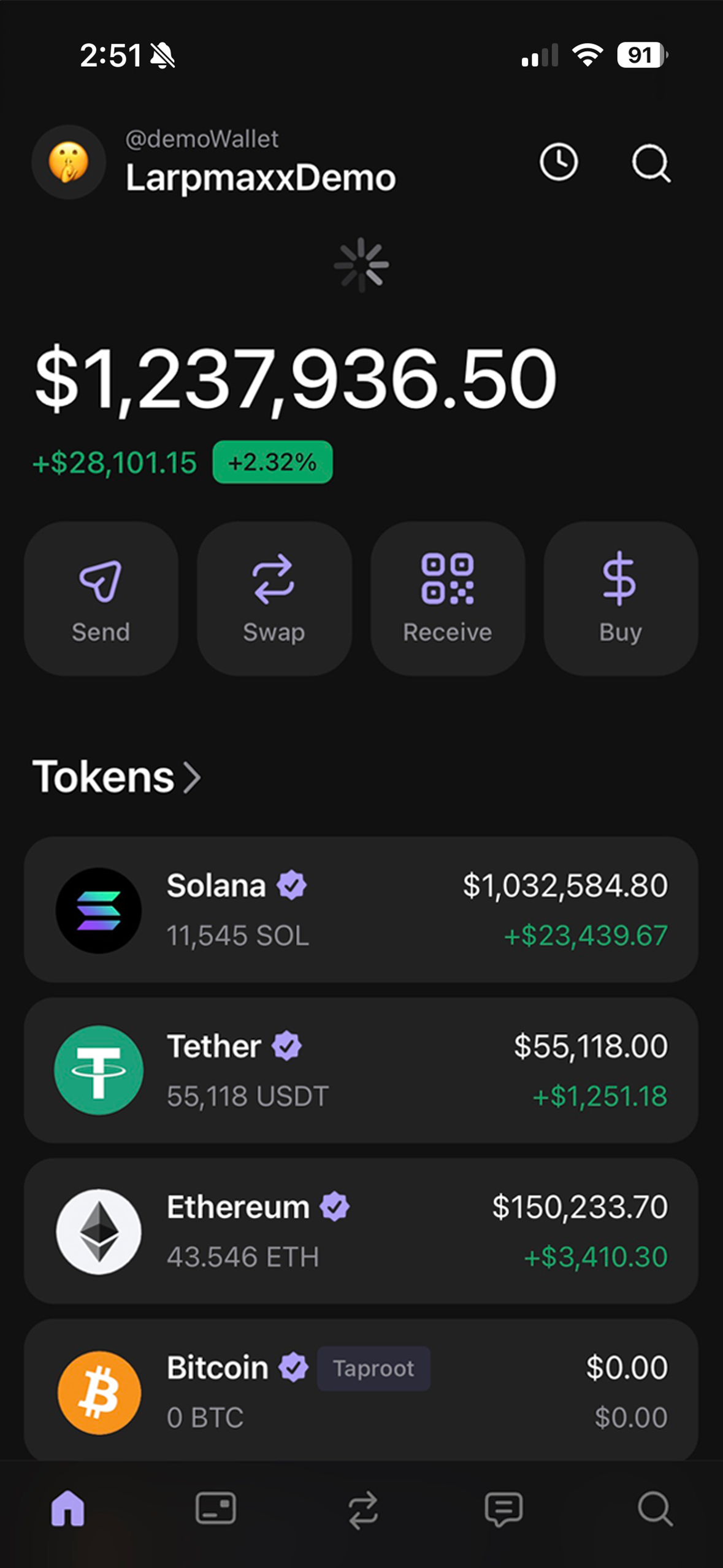The width and height of the screenshot is (723, 1568).
Task: Select the Bitcoin token row
Action: [x=362, y=1391]
